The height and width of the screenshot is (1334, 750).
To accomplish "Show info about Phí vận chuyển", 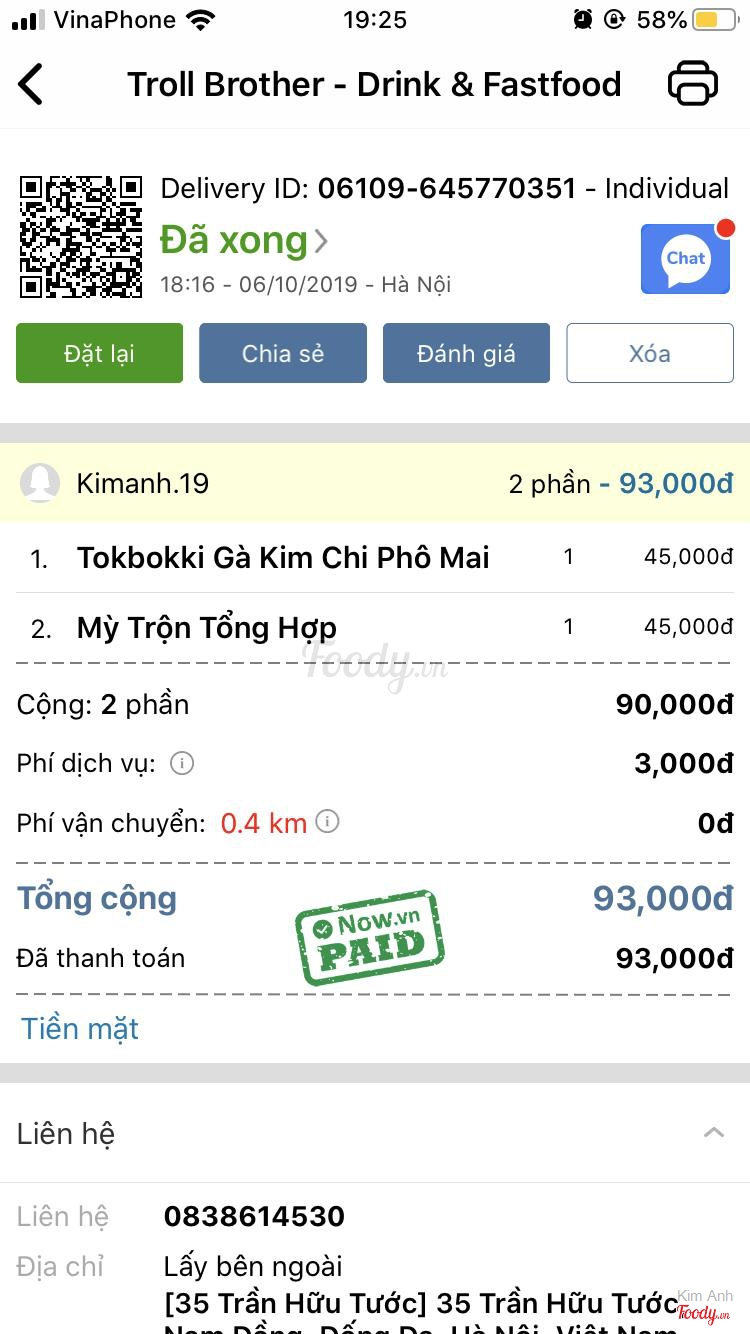I will (x=327, y=822).
